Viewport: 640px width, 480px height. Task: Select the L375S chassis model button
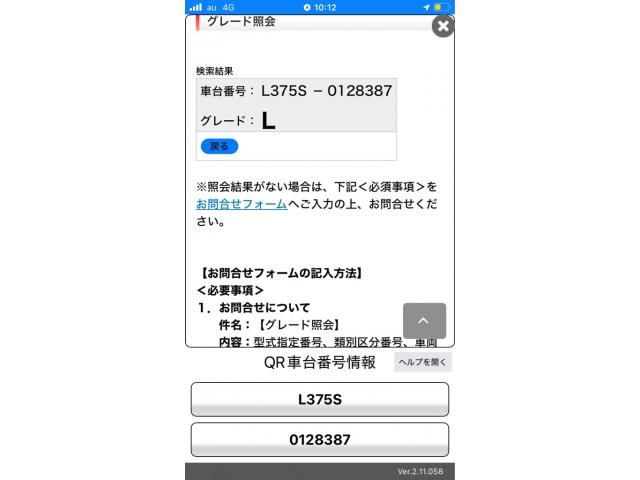[320, 399]
